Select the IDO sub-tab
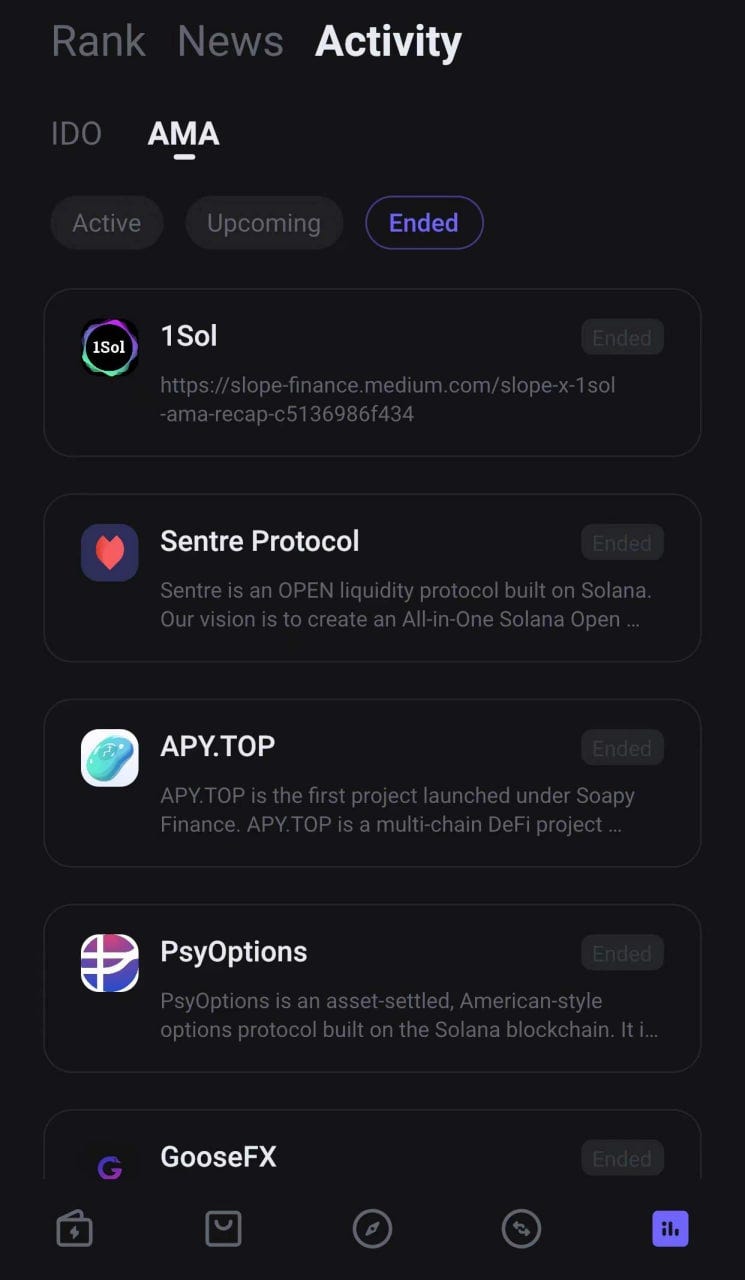The height and width of the screenshot is (1280, 745). [76, 134]
